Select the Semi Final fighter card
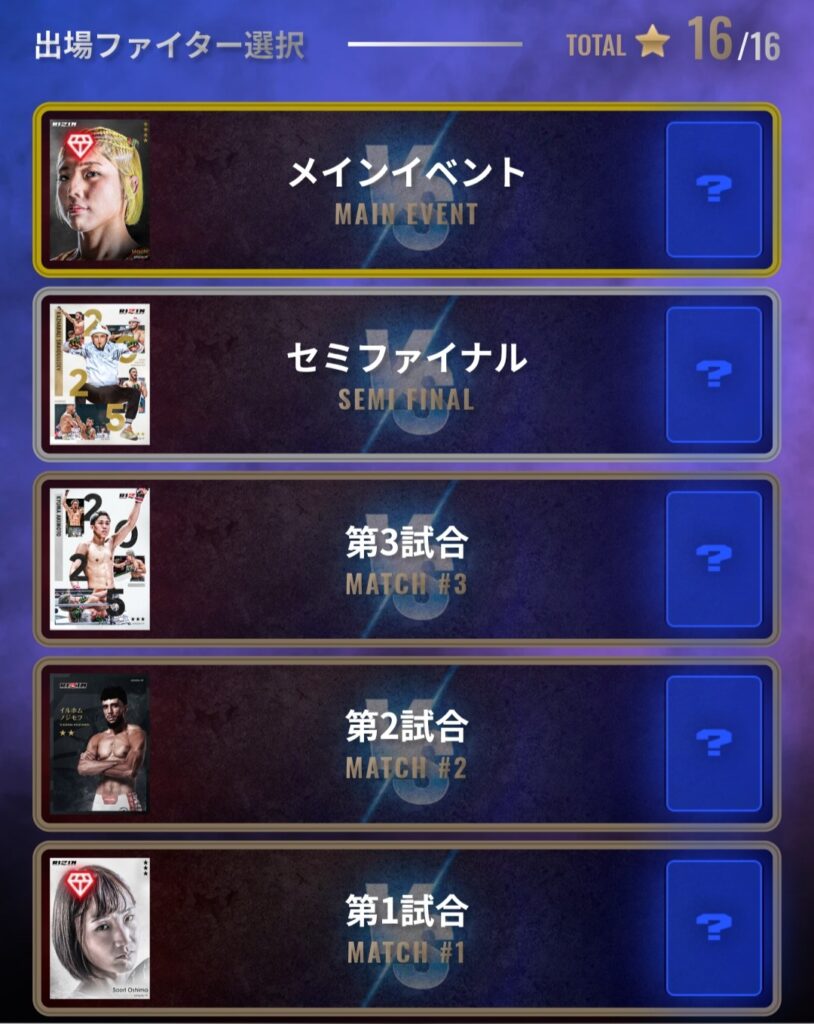This screenshot has height=1024, width=814. [x=100, y=375]
